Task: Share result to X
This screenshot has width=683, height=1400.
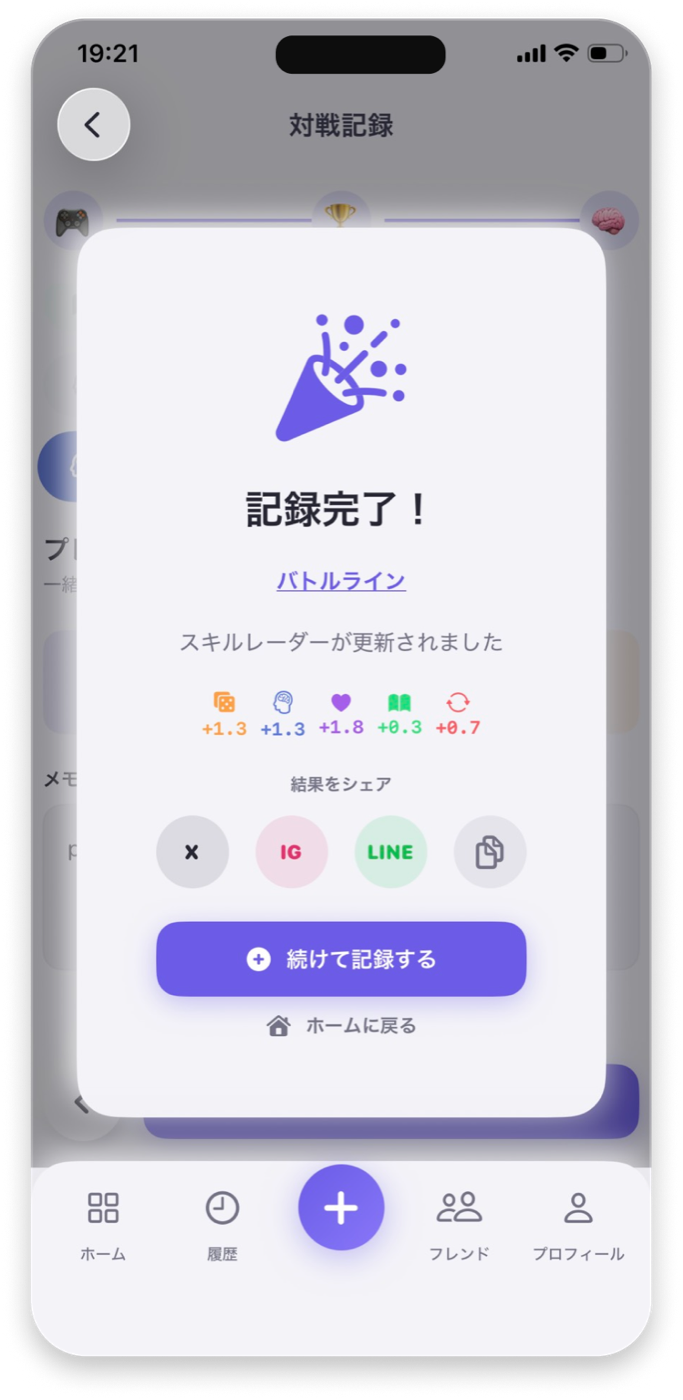Action: 192,852
